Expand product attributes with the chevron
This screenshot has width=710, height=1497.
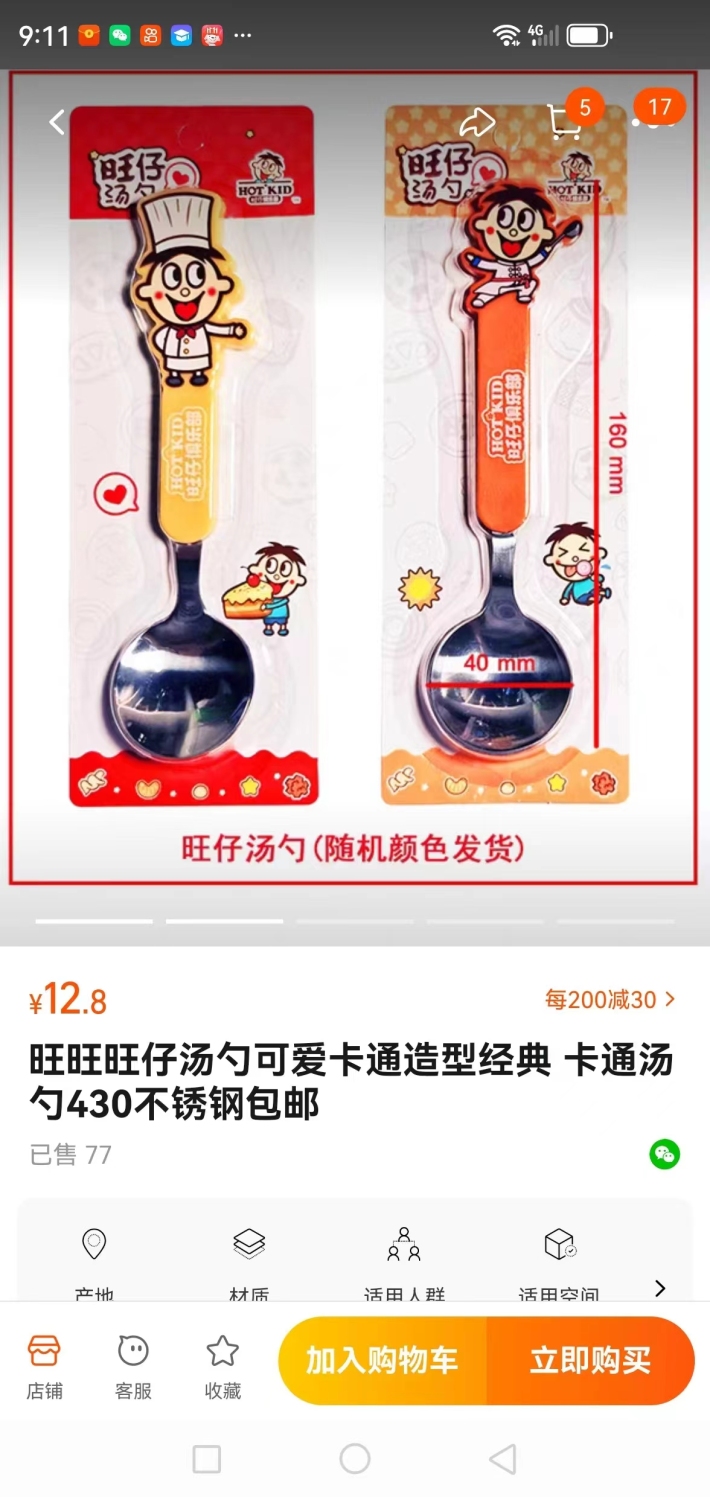point(660,1288)
